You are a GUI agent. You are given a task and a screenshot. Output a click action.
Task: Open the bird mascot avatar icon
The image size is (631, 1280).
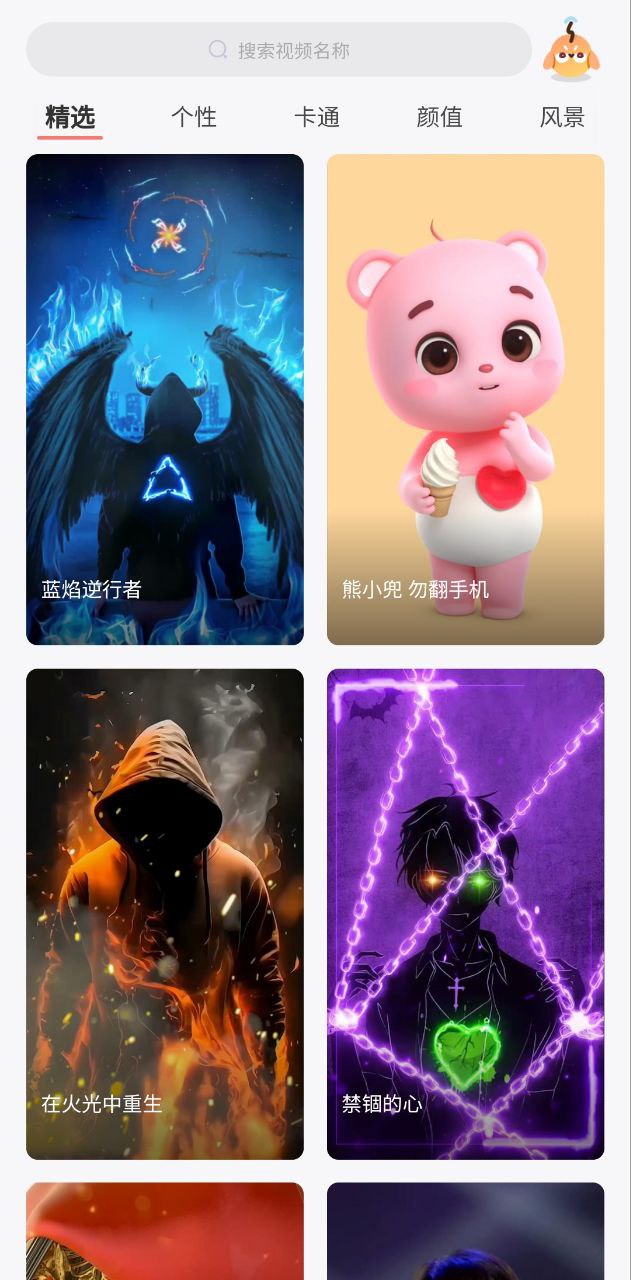click(x=571, y=50)
